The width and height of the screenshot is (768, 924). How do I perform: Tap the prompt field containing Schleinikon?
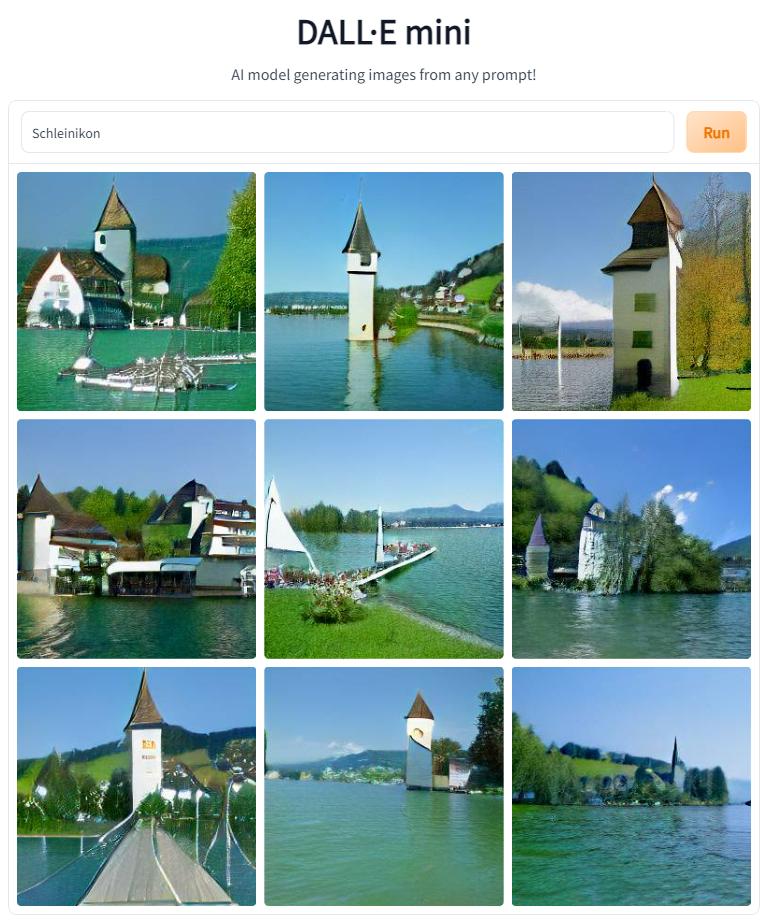(347, 132)
